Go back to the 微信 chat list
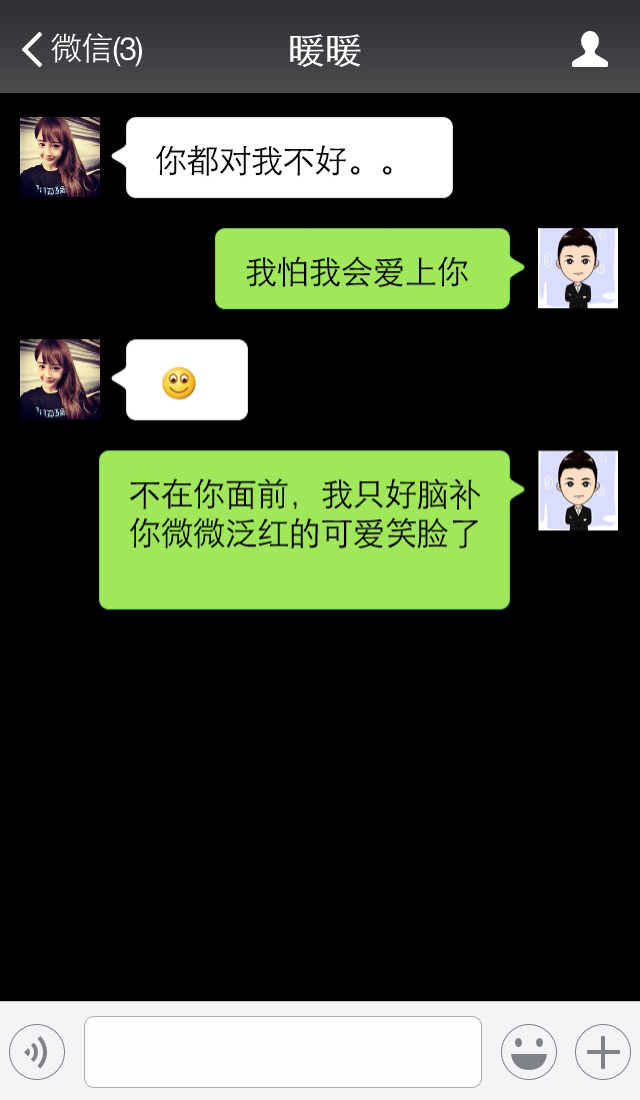This screenshot has width=640, height=1100. click(x=80, y=49)
